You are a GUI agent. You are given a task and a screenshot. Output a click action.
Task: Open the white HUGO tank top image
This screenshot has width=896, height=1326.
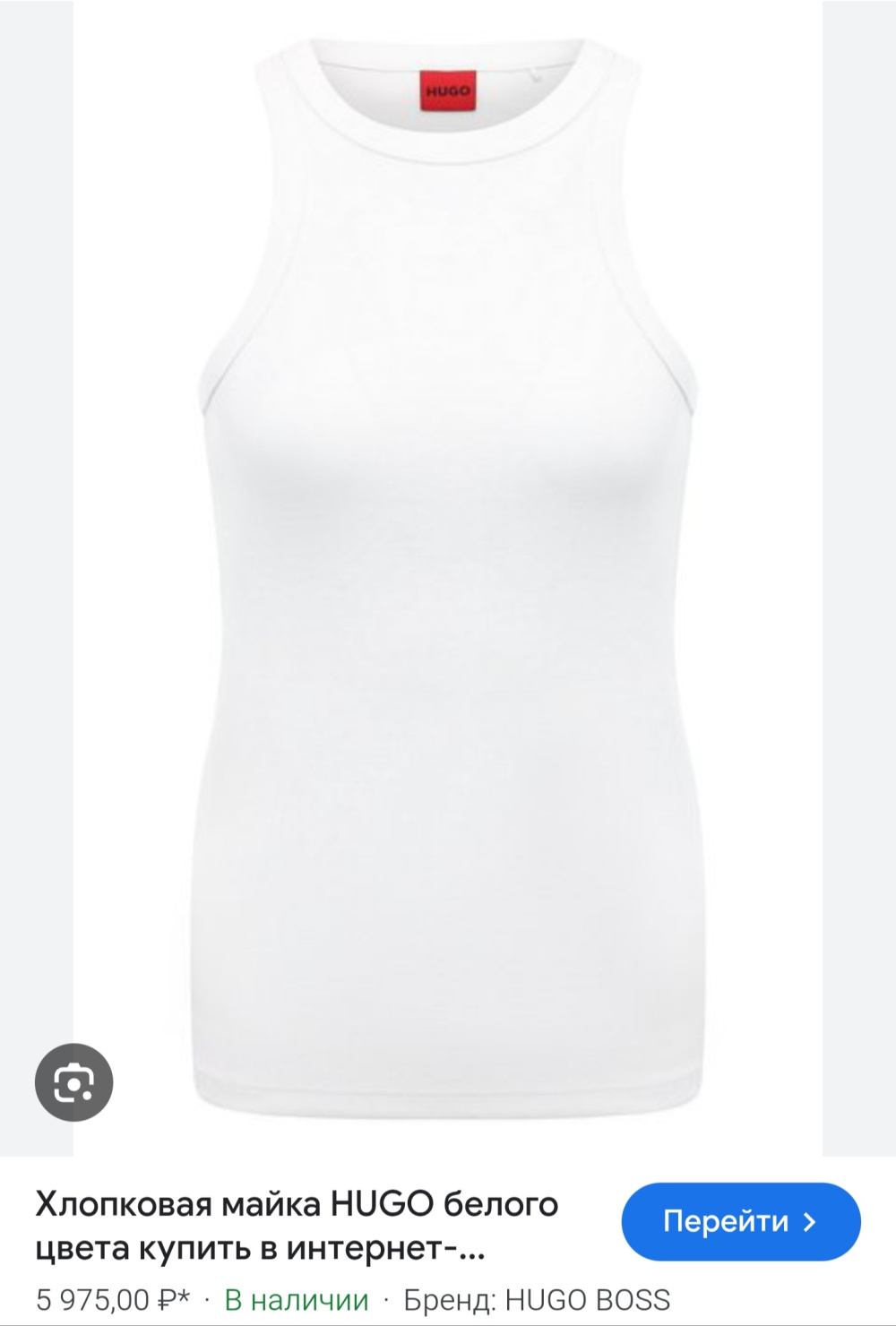[x=448, y=573]
